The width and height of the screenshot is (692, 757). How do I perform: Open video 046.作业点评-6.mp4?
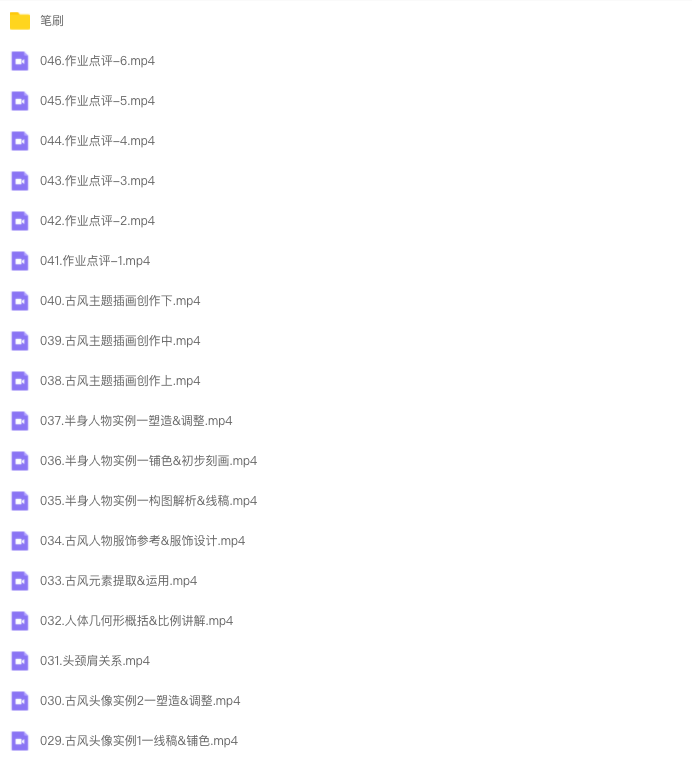(97, 61)
